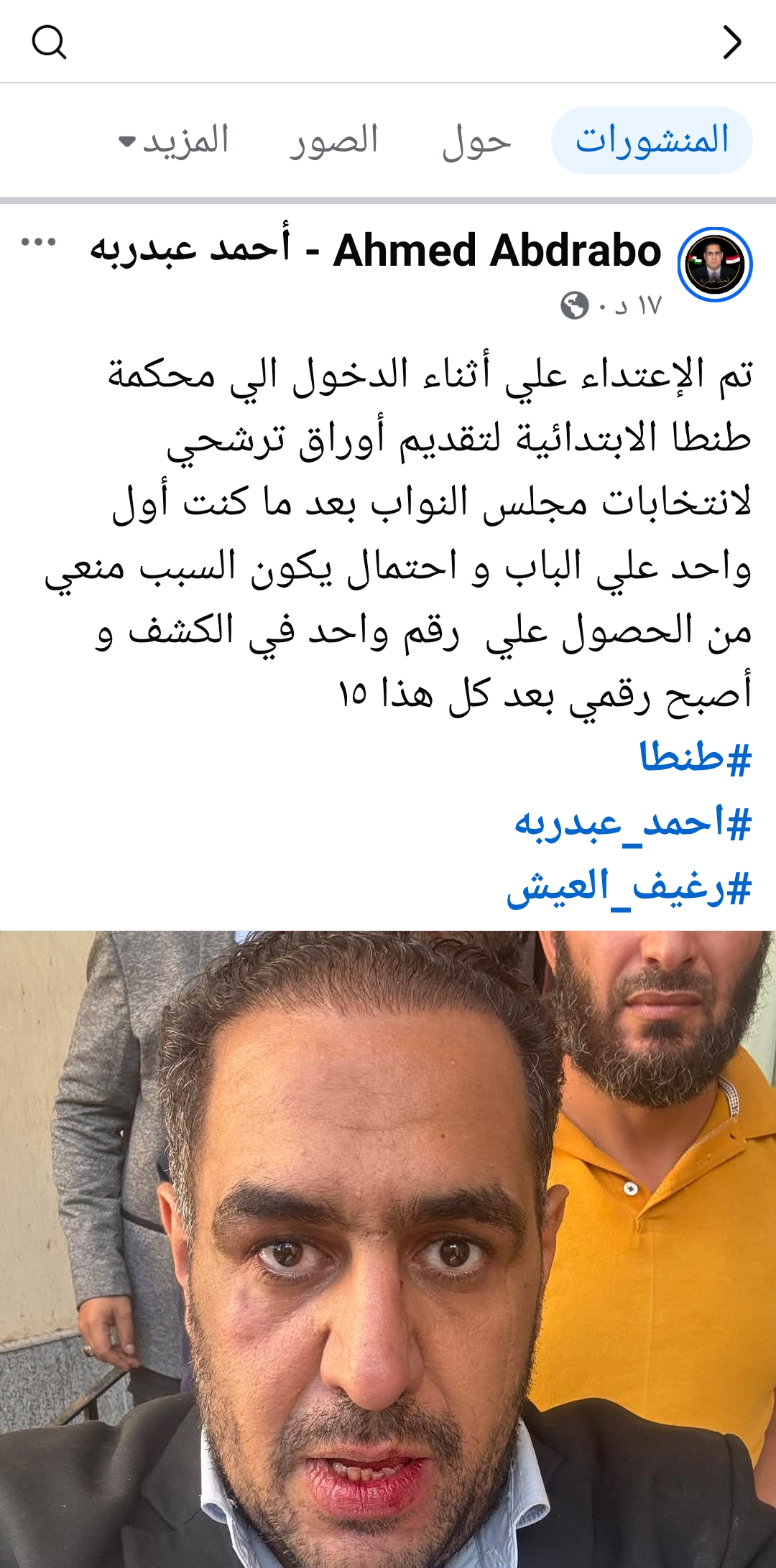Expand the المزيد dropdown
776x1568 pixels.
click(175, 141)
